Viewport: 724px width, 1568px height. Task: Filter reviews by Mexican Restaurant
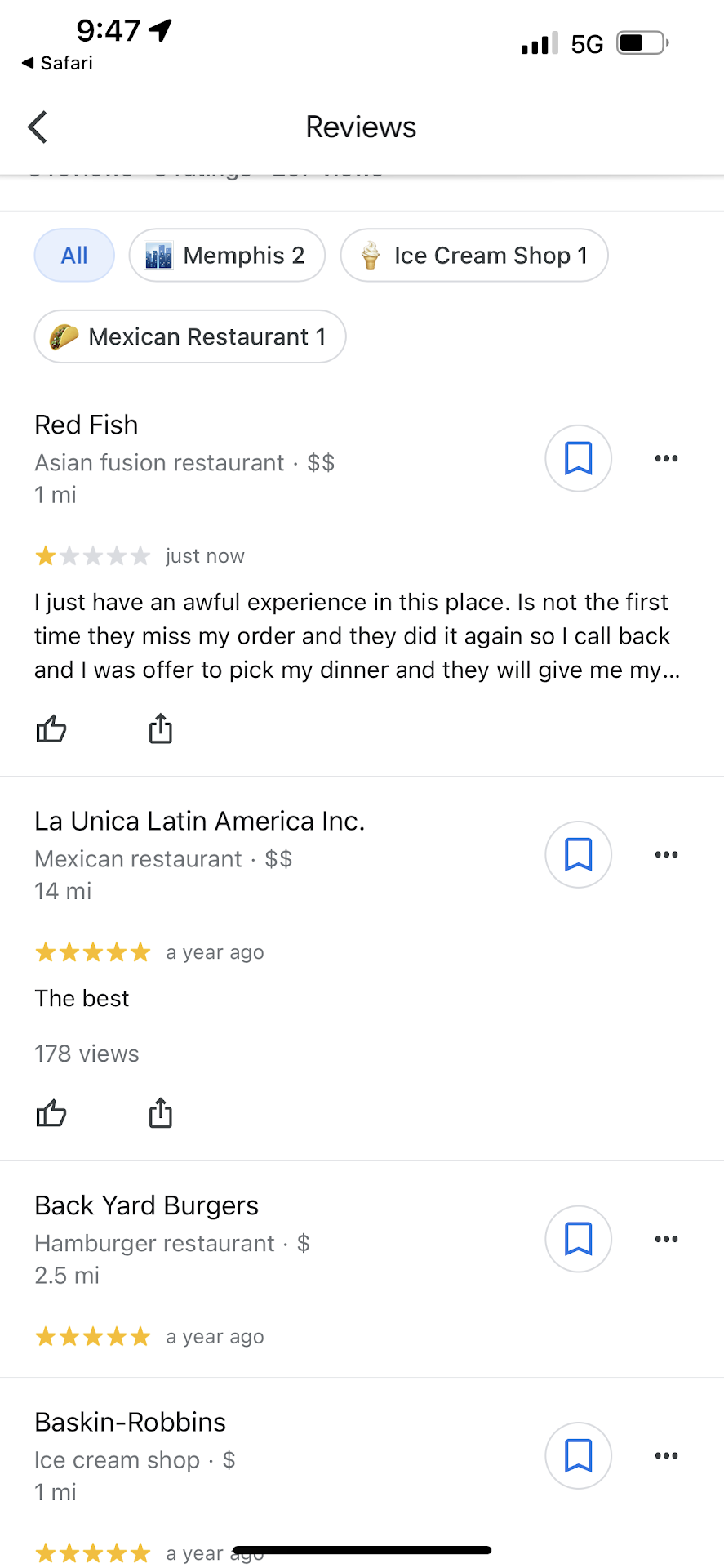pyautogui.click(x=190, y=336)
